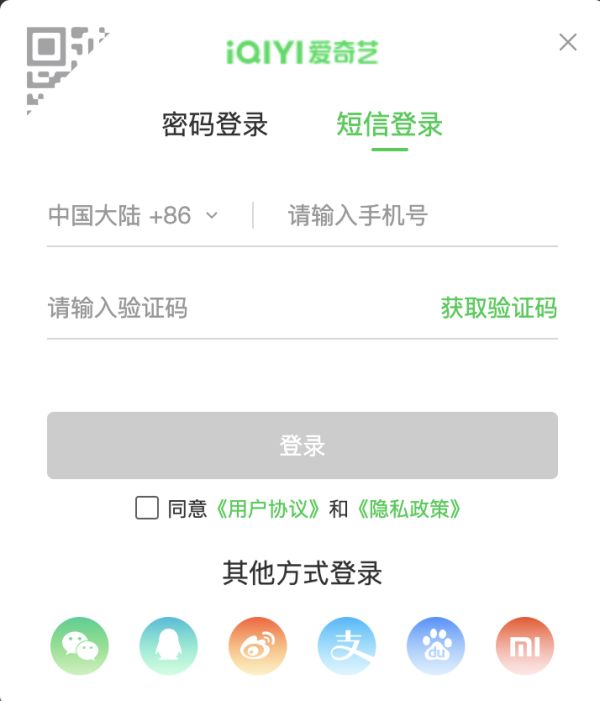The width and height of the screenshot is (600, 701).
Task: Log in with QQ penguin icon
Action: [x=168, y=646]
